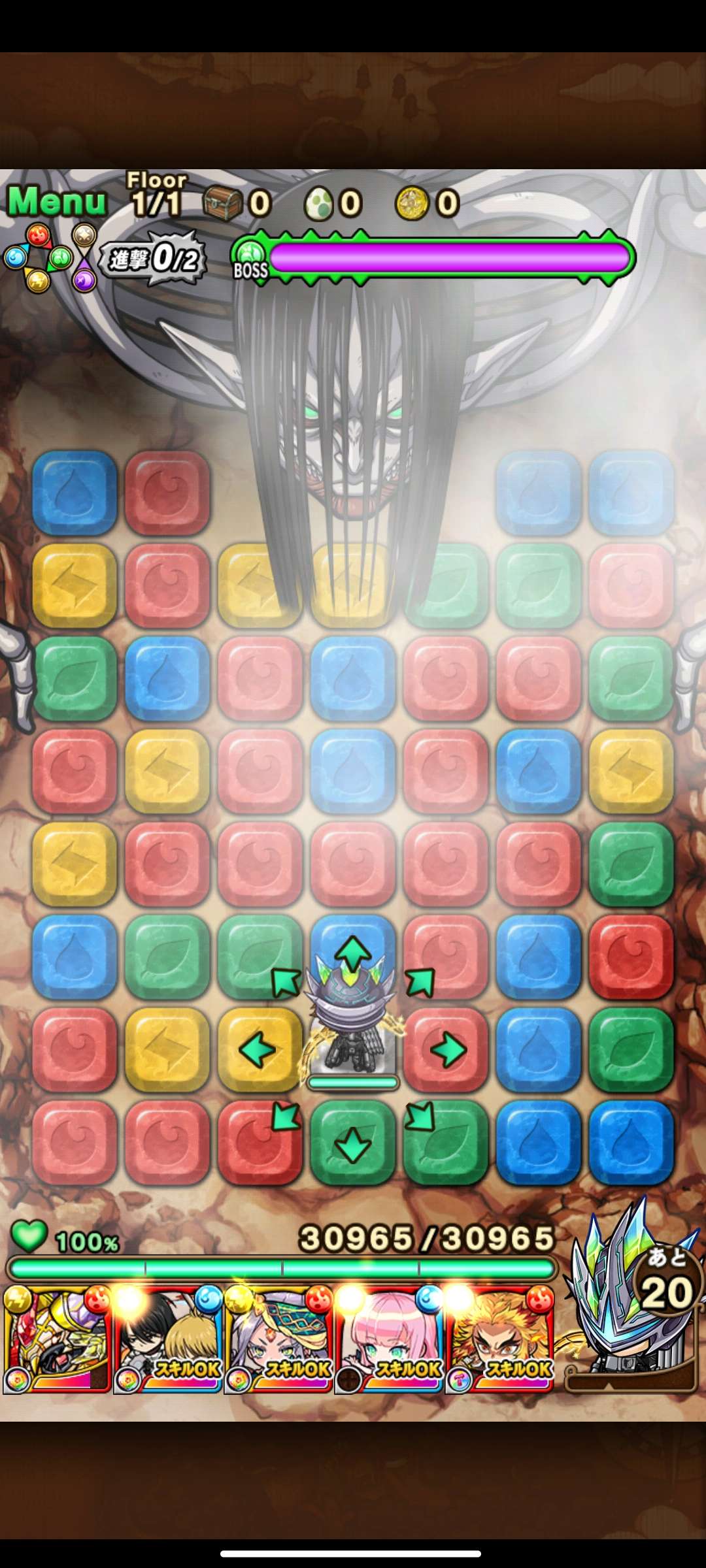Open the Menu button
Screen dimensions: 706x1568
[x=57, y=201]
